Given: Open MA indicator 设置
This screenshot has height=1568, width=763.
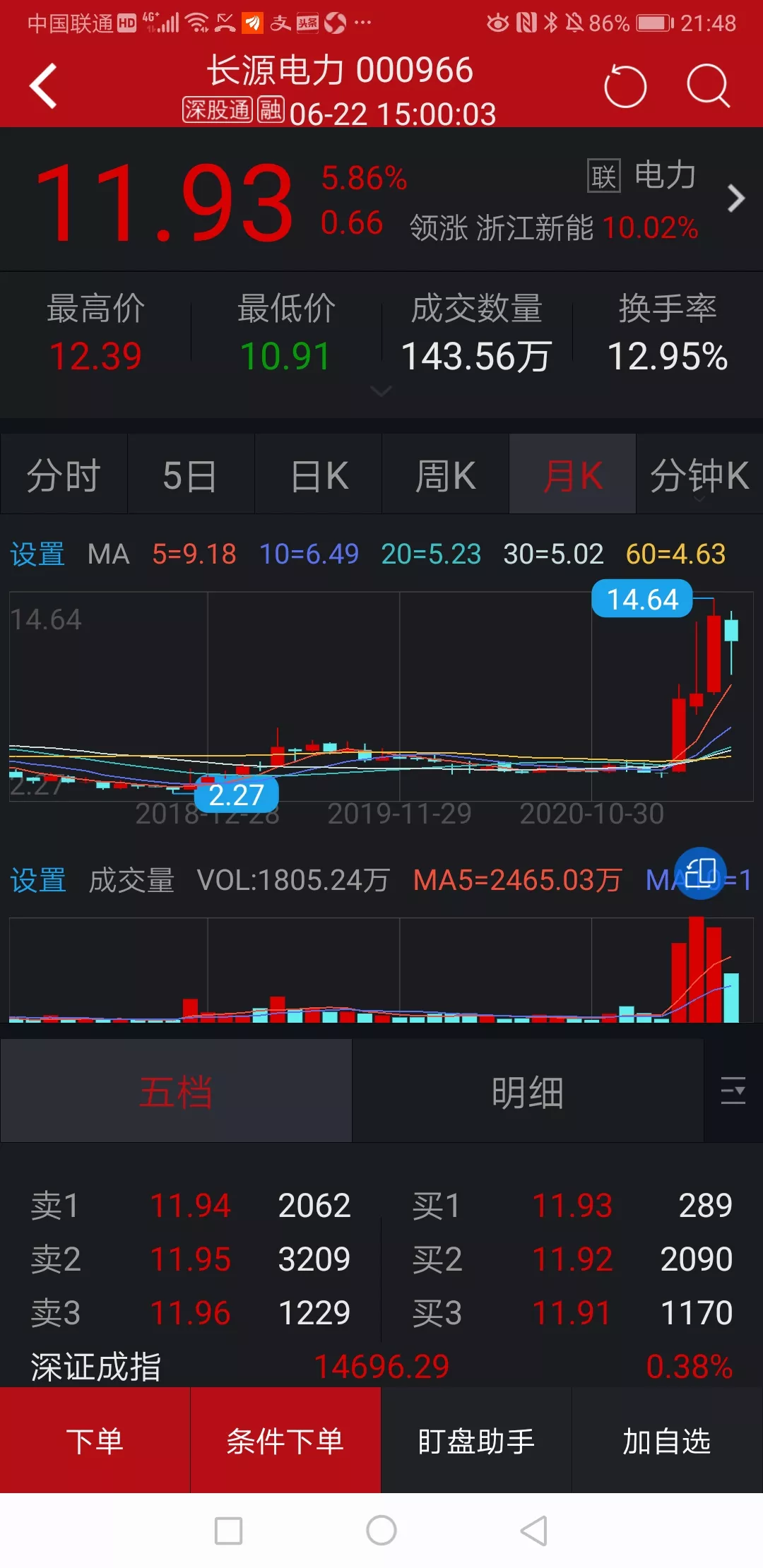Looking at the screenshot, I should point(37,554).
